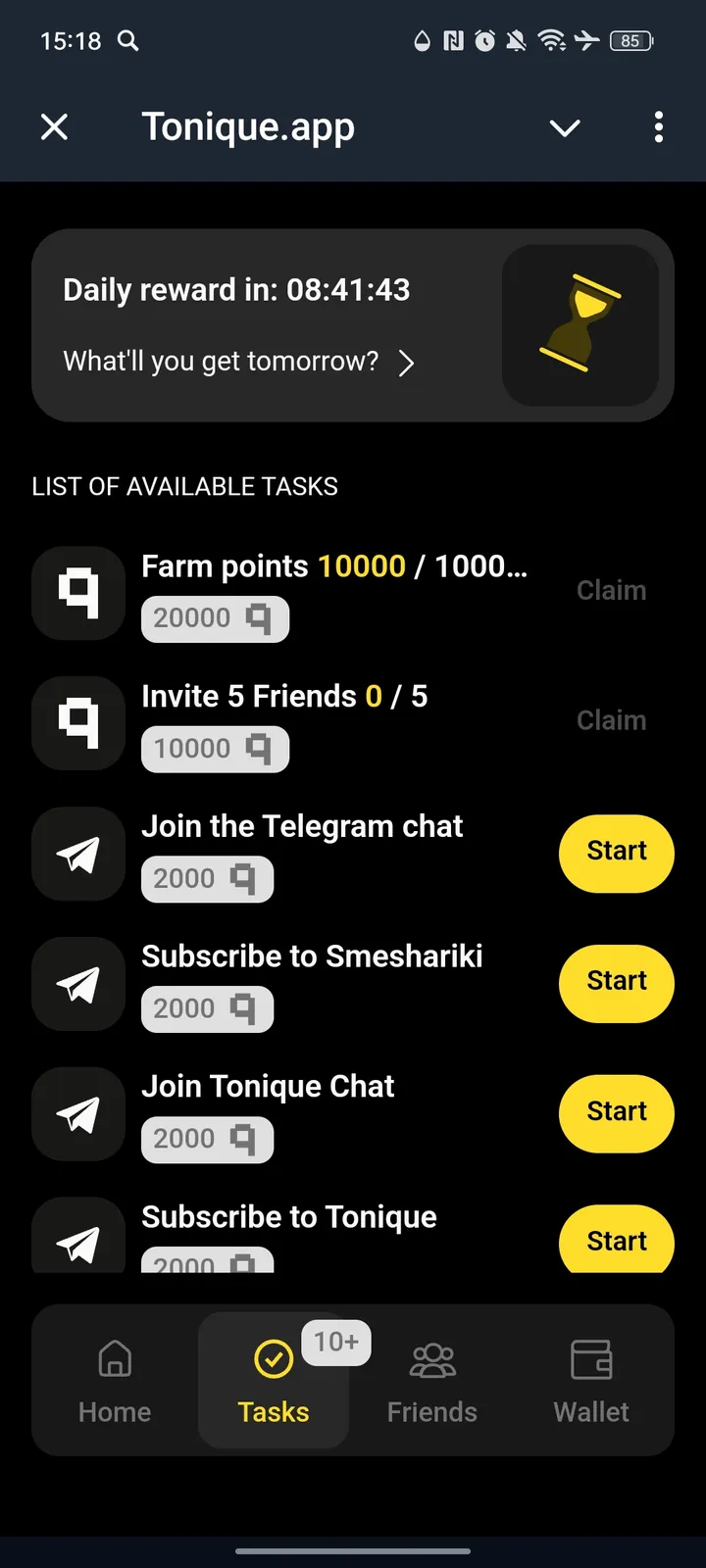Expand the reward value chip under Invite 5 Friends

pyautogui.click(x=215, y=749)
